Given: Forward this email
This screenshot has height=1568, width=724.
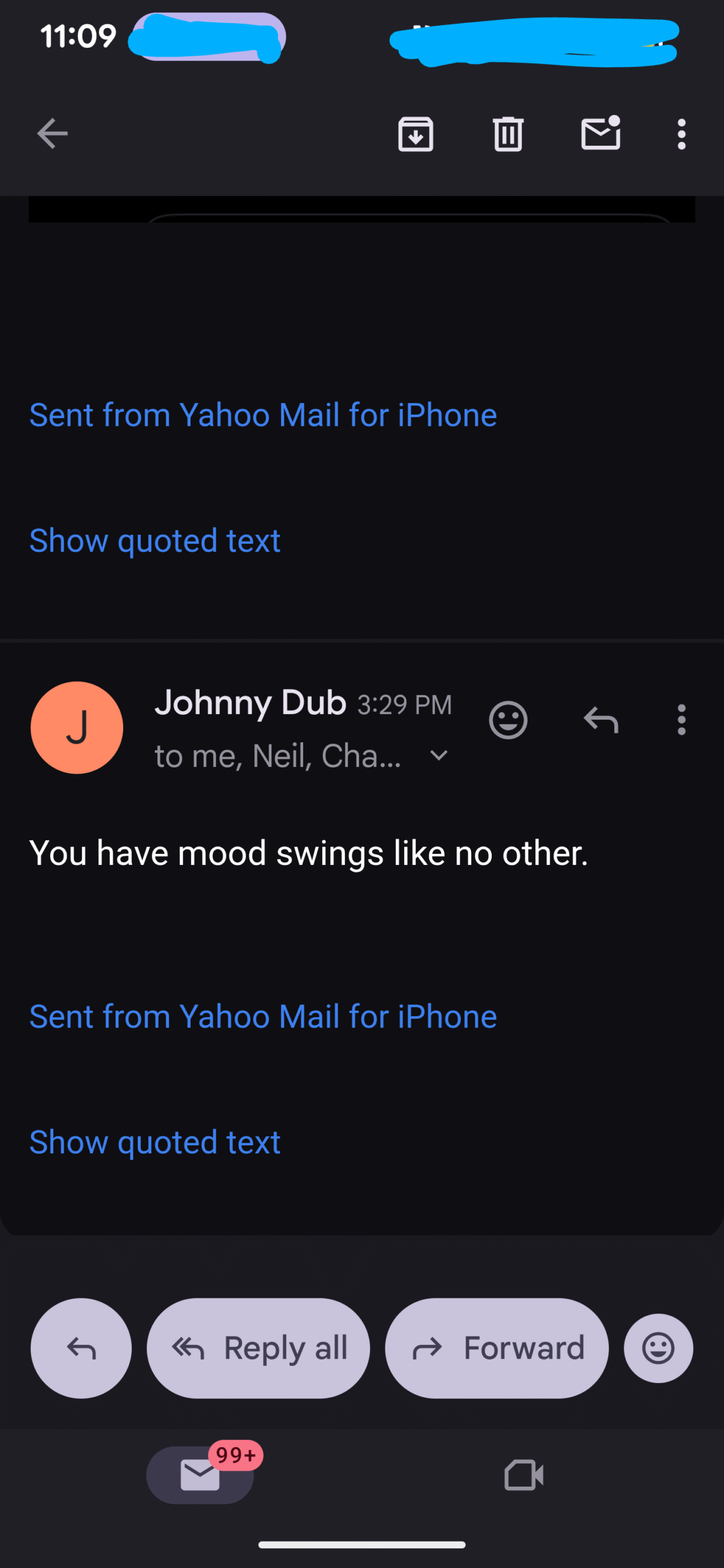Looking at the screenshot, I should tap(497, 1348).
